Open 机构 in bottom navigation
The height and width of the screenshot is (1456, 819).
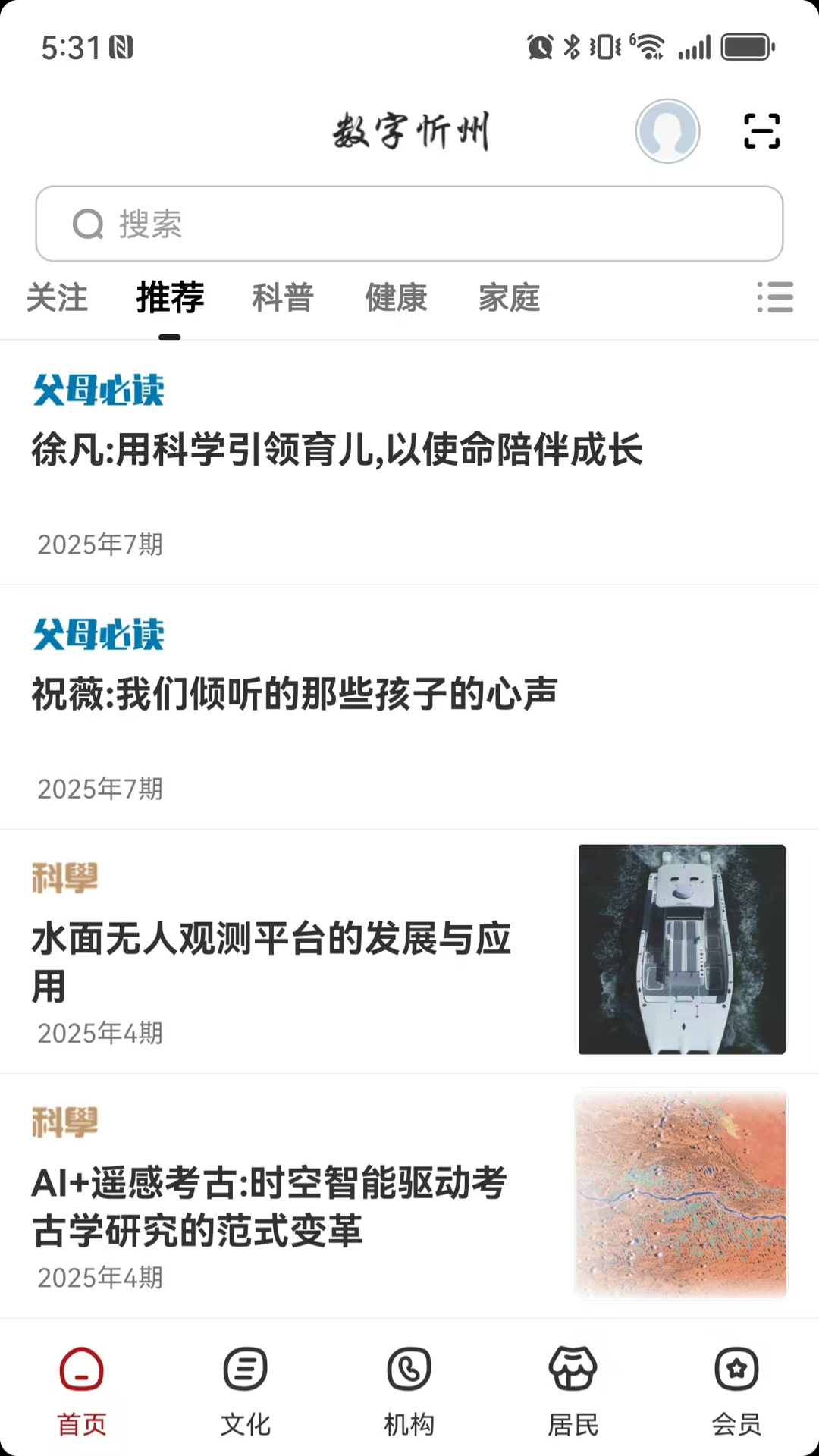click(409, 1392)
